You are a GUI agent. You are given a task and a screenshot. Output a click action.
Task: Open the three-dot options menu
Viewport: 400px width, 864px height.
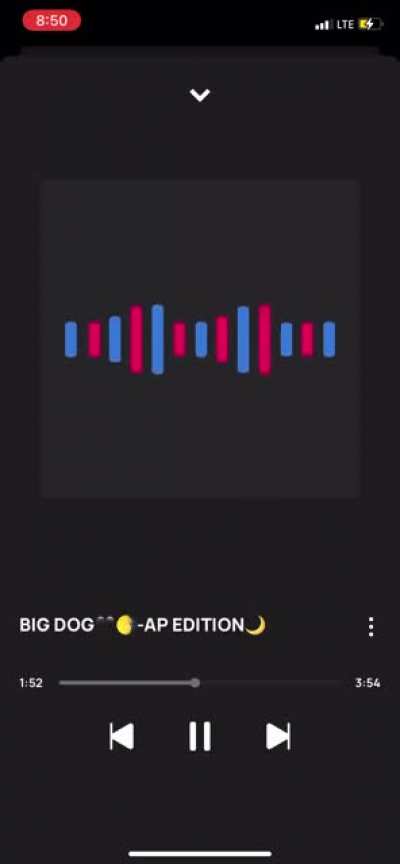371,627
